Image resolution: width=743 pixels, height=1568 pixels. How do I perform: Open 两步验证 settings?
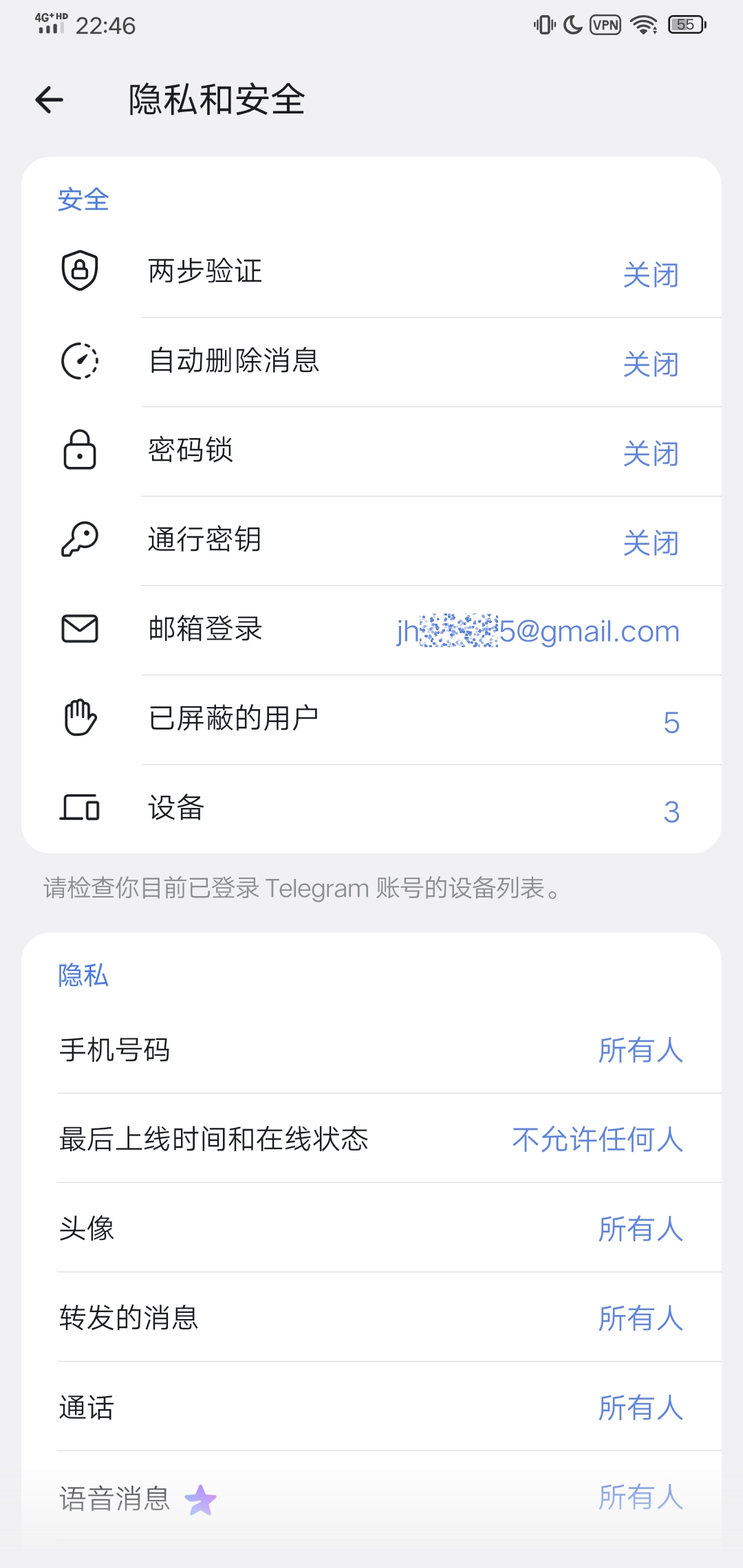coord(371,272)
